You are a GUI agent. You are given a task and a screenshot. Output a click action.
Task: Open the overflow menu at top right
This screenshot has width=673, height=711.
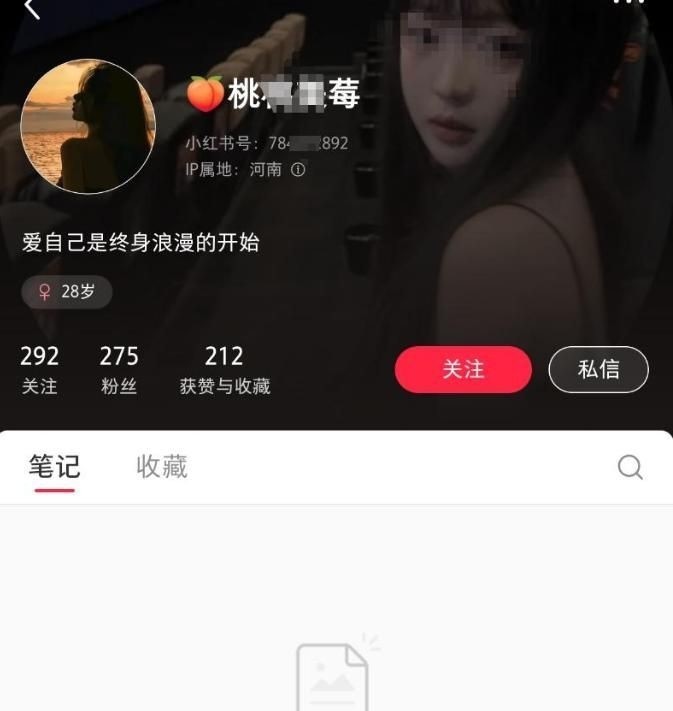pos(628,3)
